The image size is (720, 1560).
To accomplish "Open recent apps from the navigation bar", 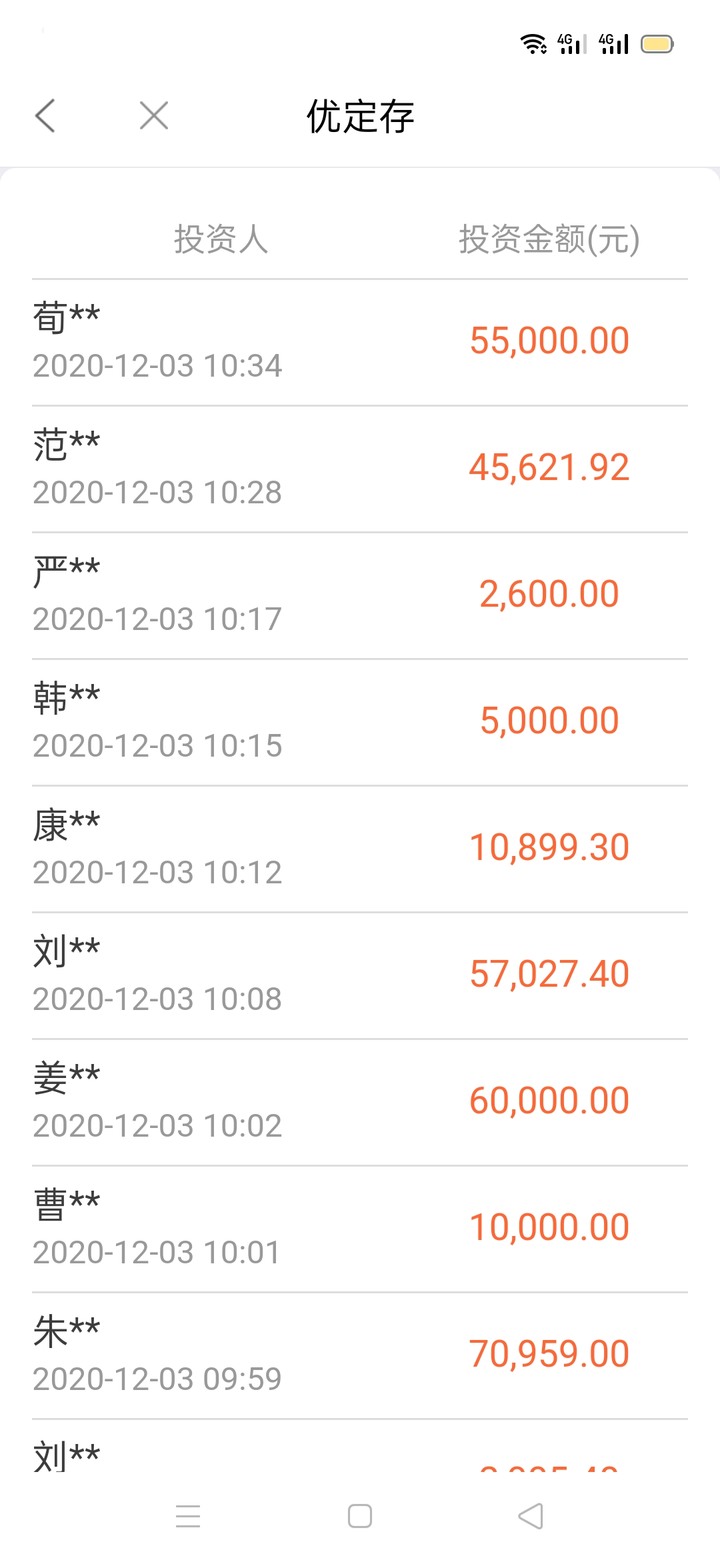I will pos(188,1516).
